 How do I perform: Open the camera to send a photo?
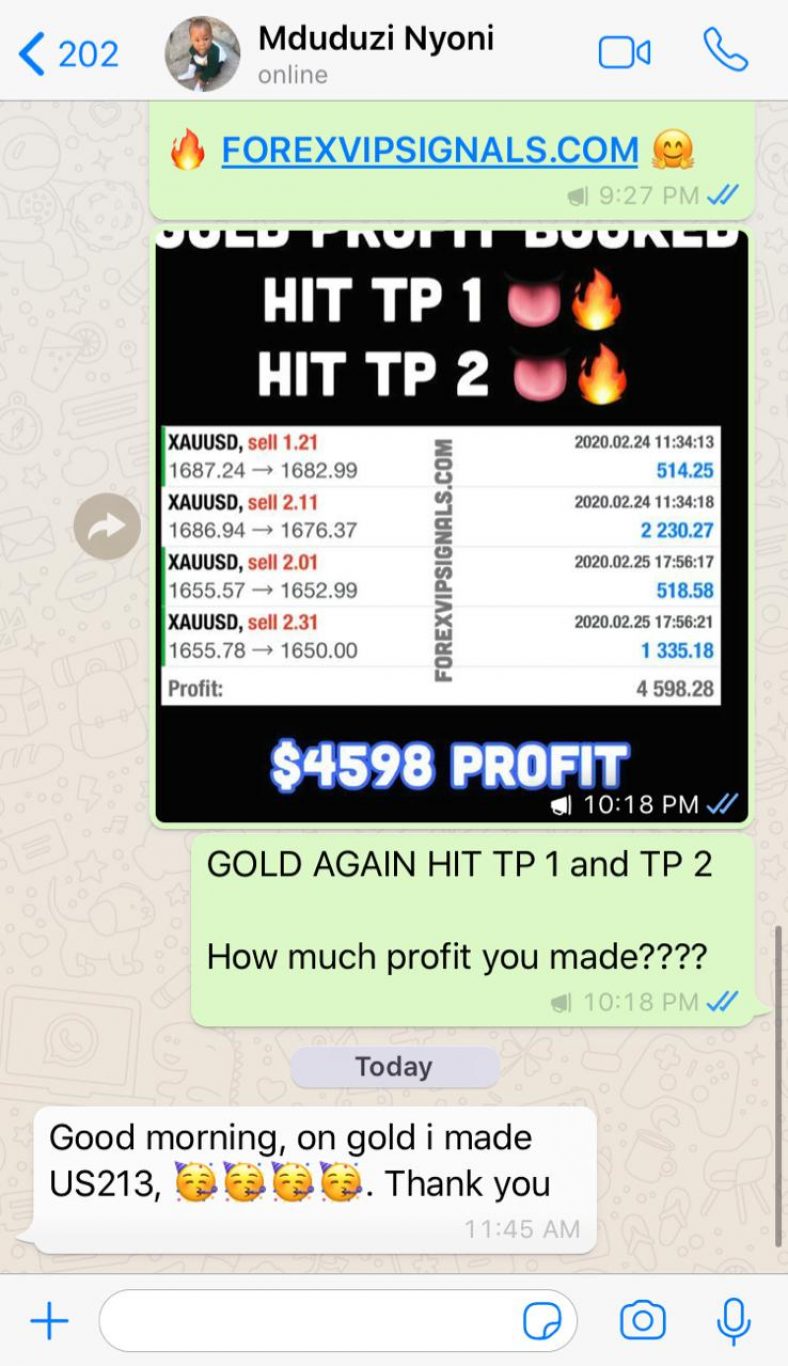tap(642, 1321)
